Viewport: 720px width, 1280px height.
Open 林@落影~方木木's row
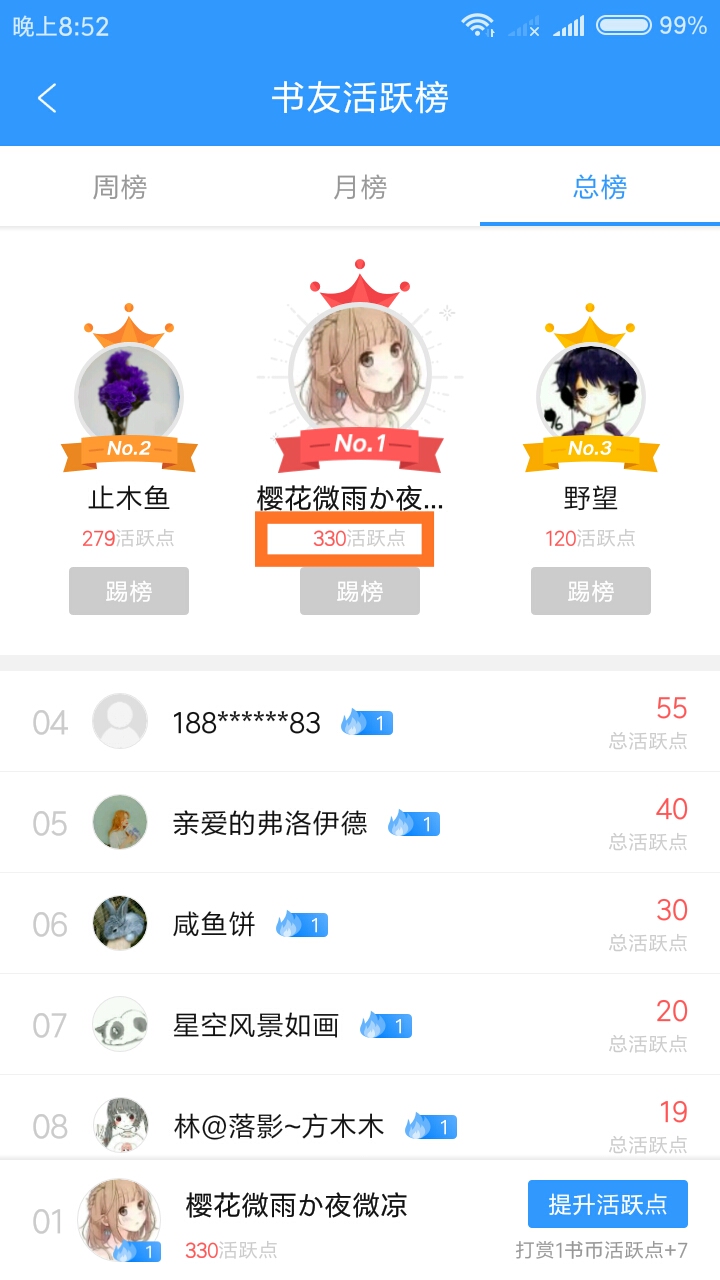pyautogui.click(x=360, y=1118)
